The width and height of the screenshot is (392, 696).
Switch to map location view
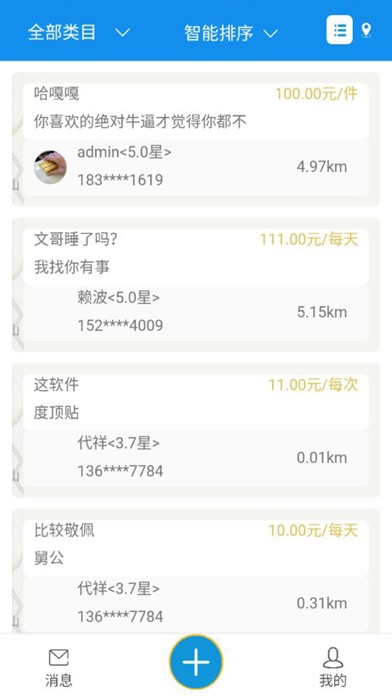tap(366, 30)
